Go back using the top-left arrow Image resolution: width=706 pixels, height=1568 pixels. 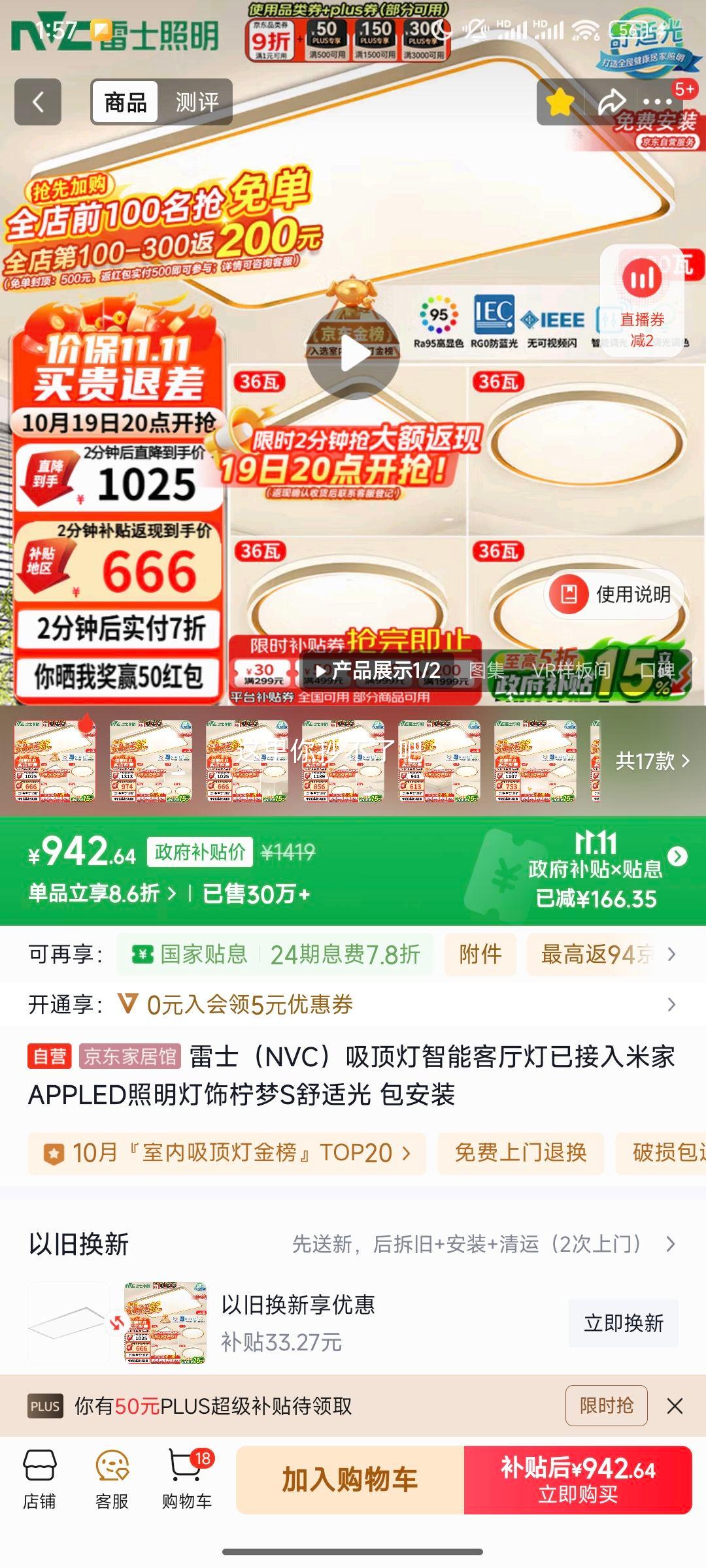[x=38, y=102]
